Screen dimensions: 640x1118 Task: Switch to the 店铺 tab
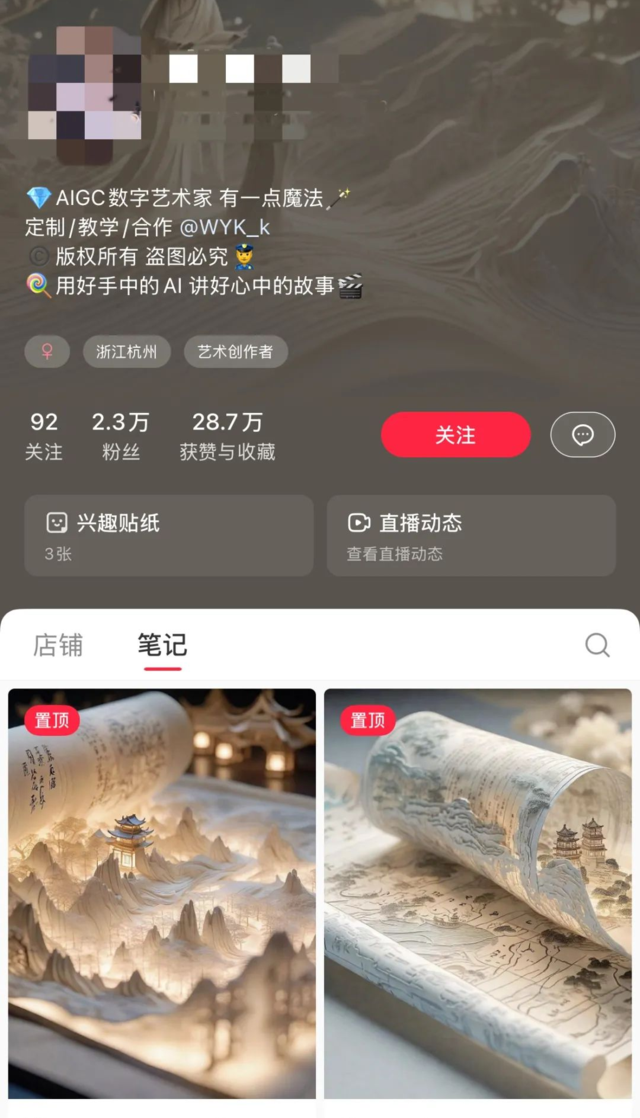click(x=58, y=645)
